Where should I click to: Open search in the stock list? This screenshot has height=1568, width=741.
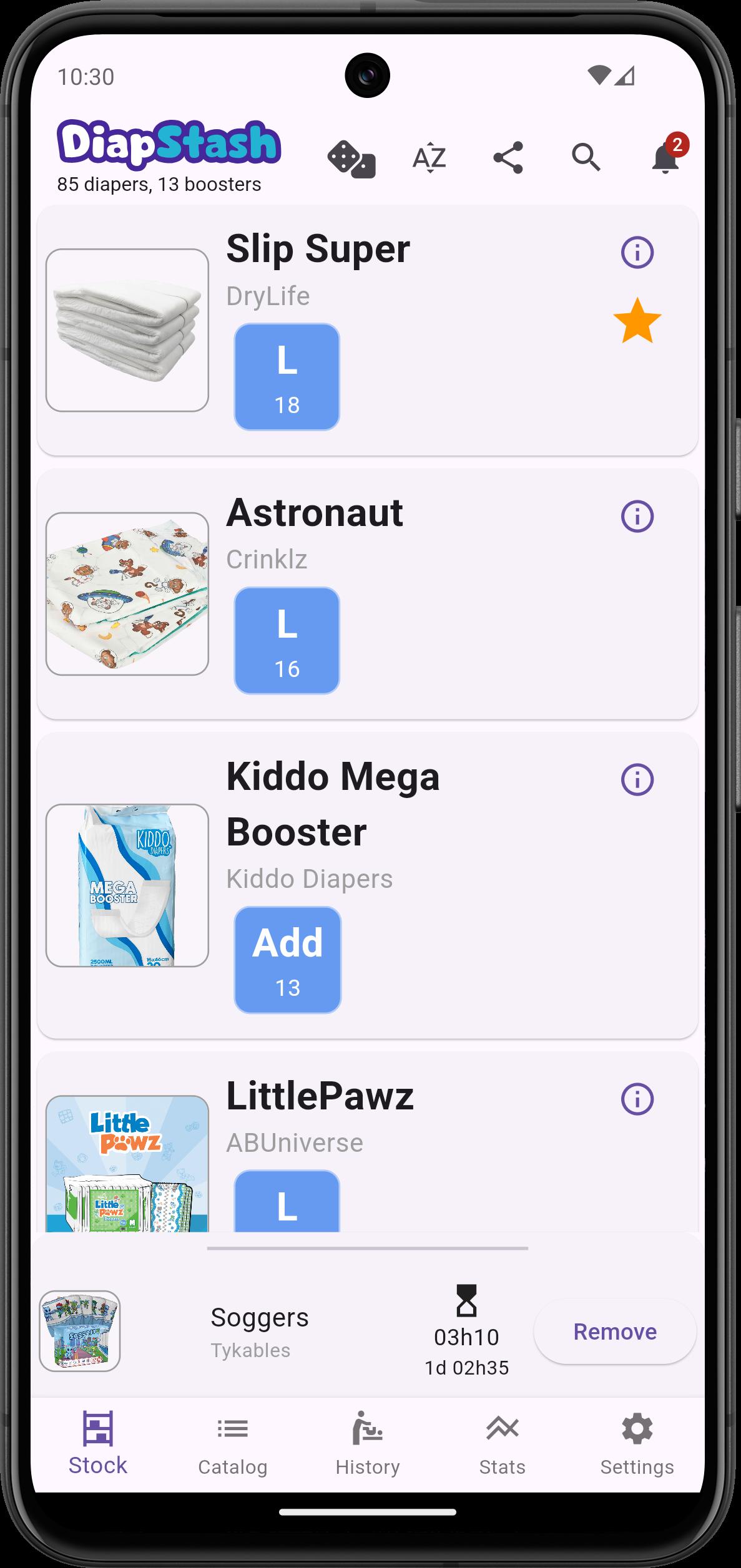[x=586, y=158]
